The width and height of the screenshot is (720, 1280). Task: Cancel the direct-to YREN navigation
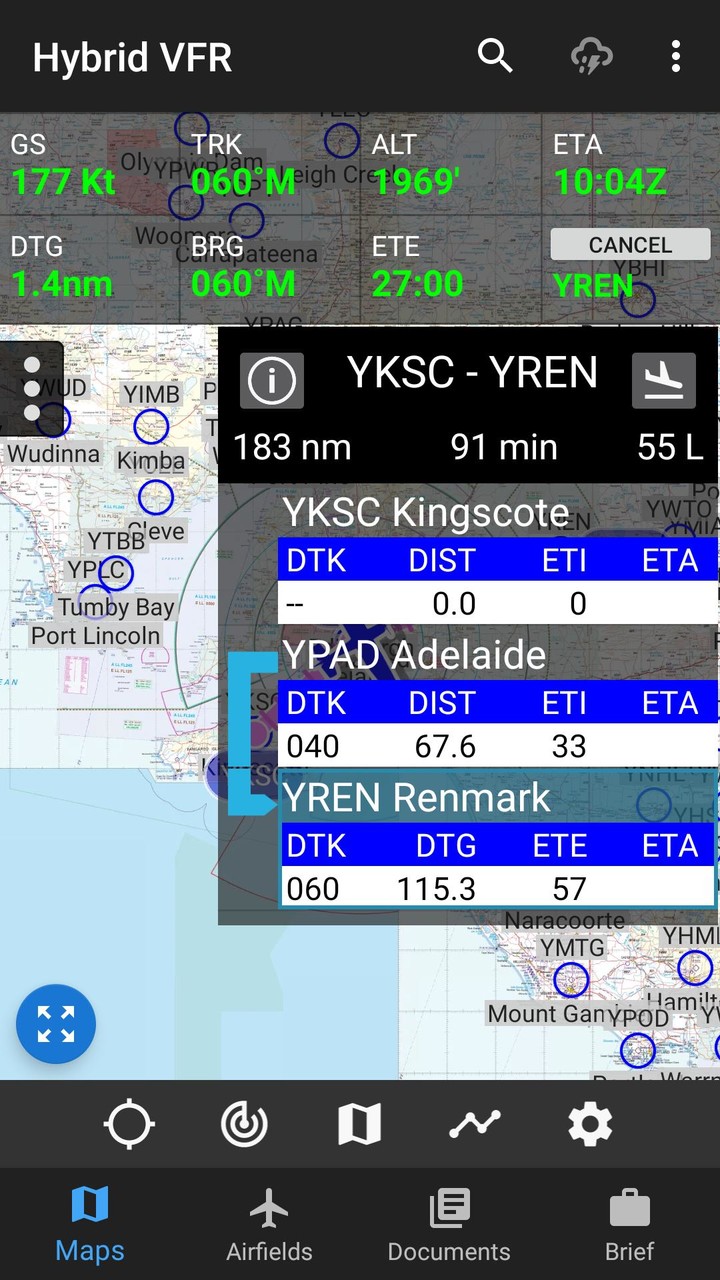[630, 245]
